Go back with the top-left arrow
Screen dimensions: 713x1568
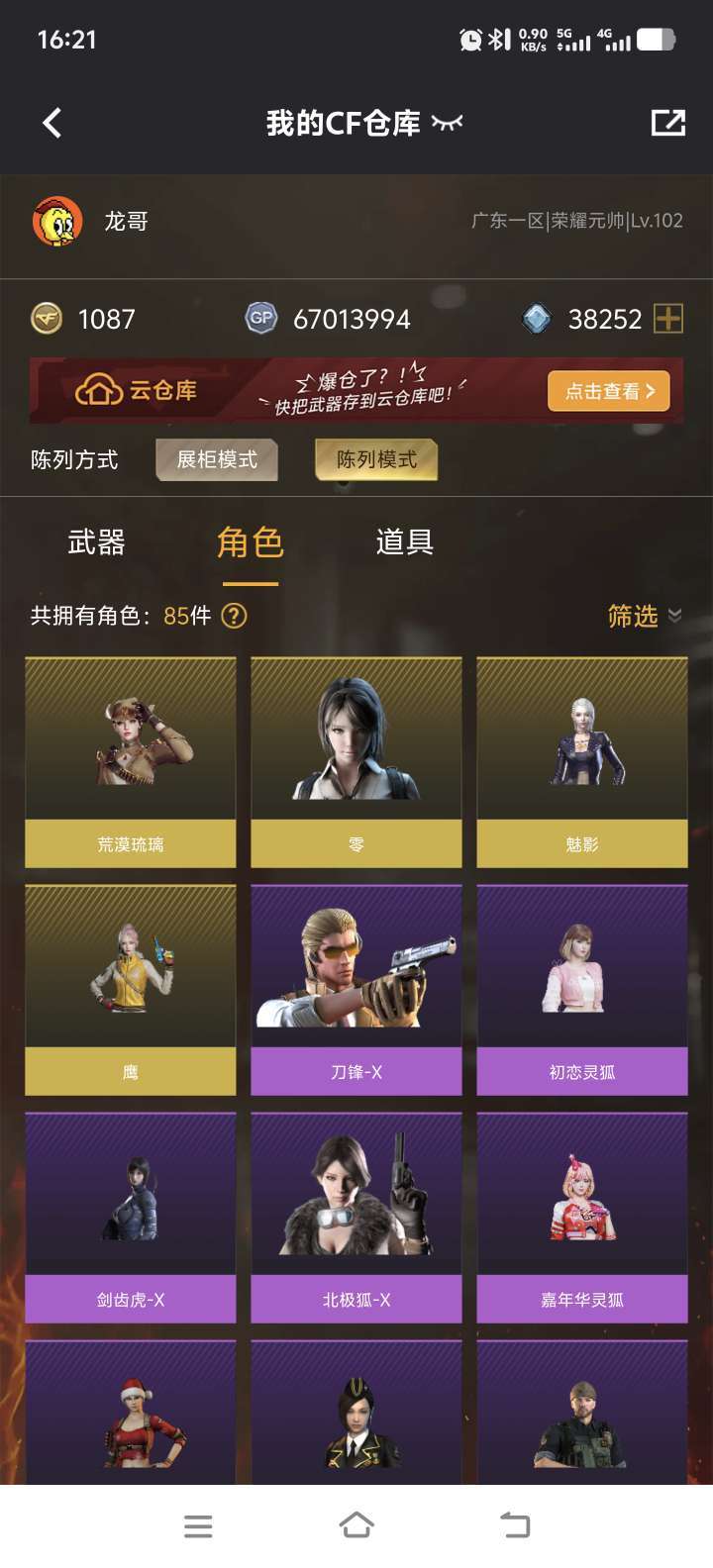[x=52, y=123]
